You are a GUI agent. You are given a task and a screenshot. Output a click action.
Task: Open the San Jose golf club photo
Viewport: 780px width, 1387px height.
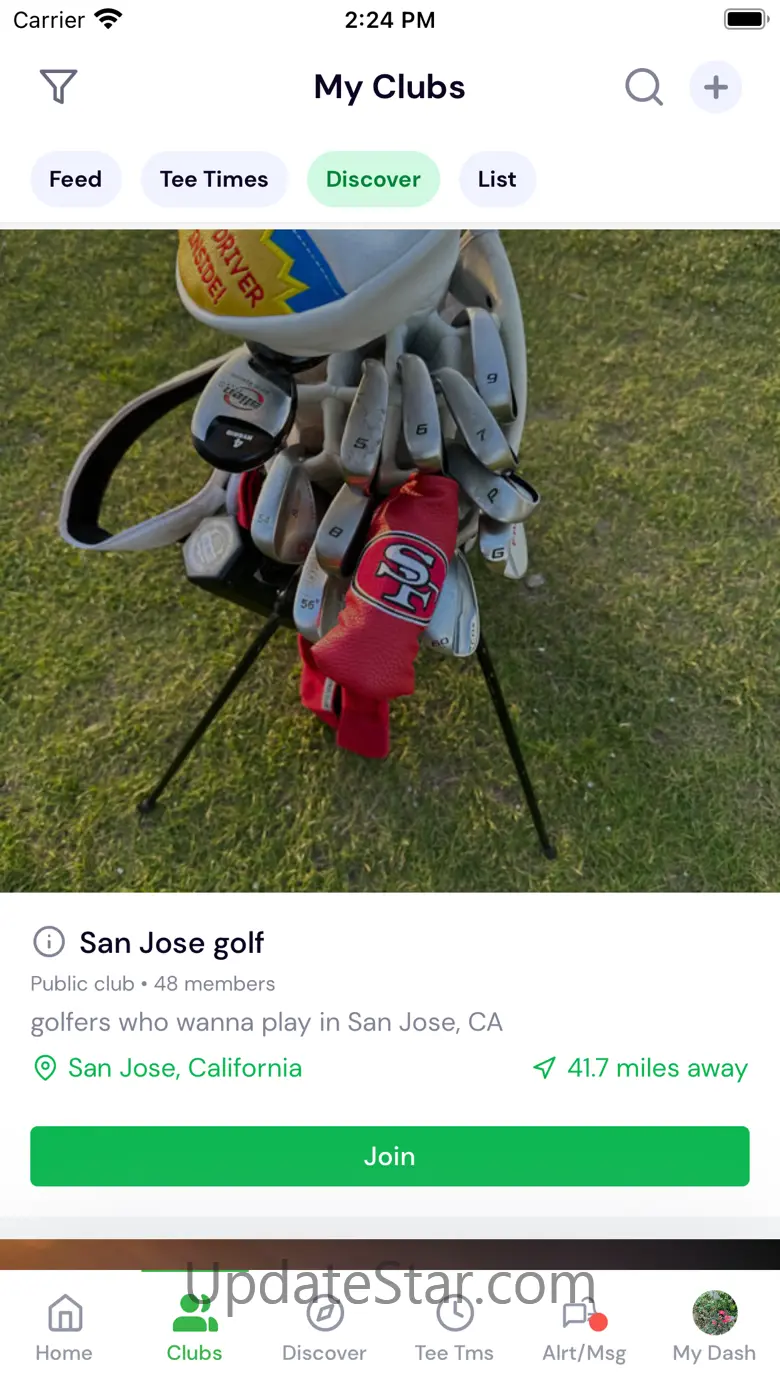pos(390,560)
